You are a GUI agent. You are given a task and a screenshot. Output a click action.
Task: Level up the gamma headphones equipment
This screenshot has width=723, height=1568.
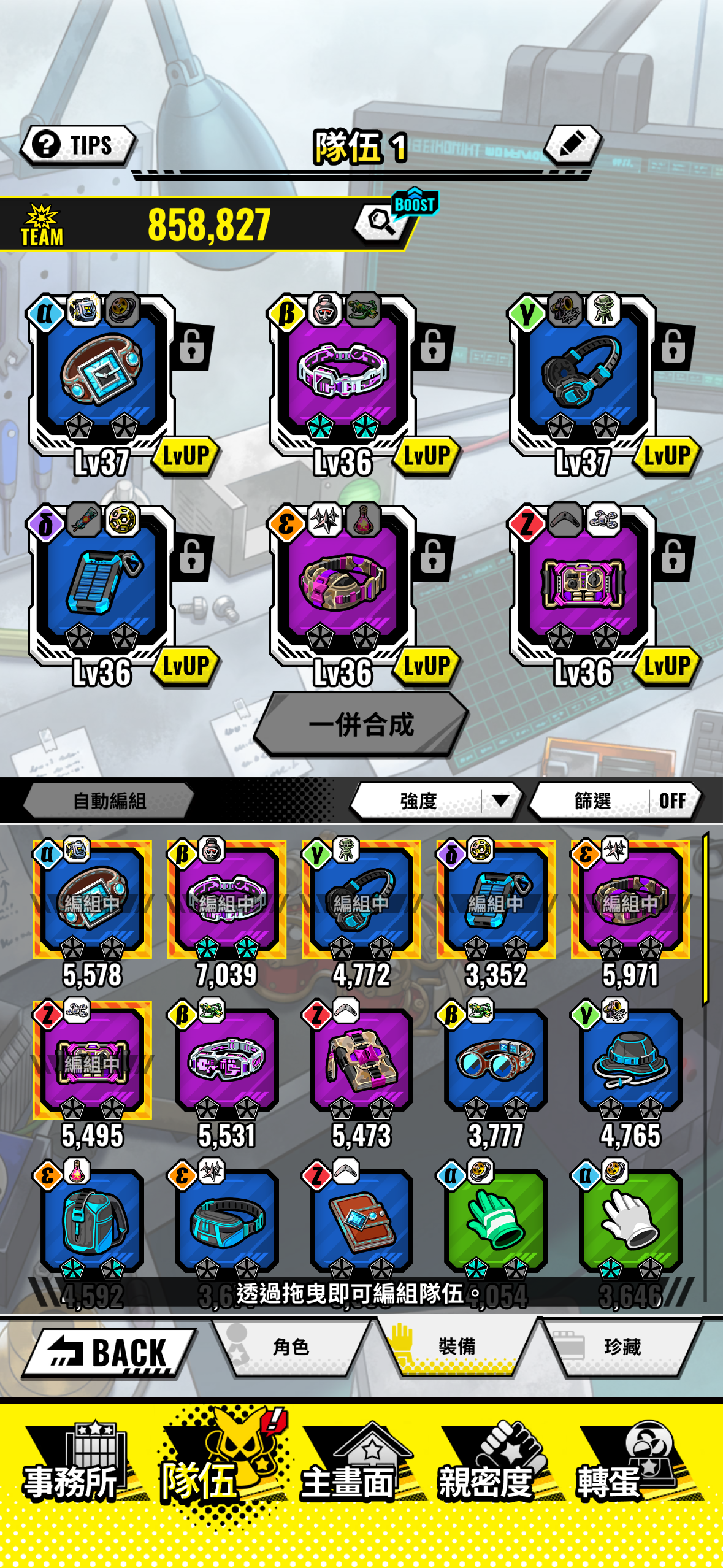click(x=667, y=456)
